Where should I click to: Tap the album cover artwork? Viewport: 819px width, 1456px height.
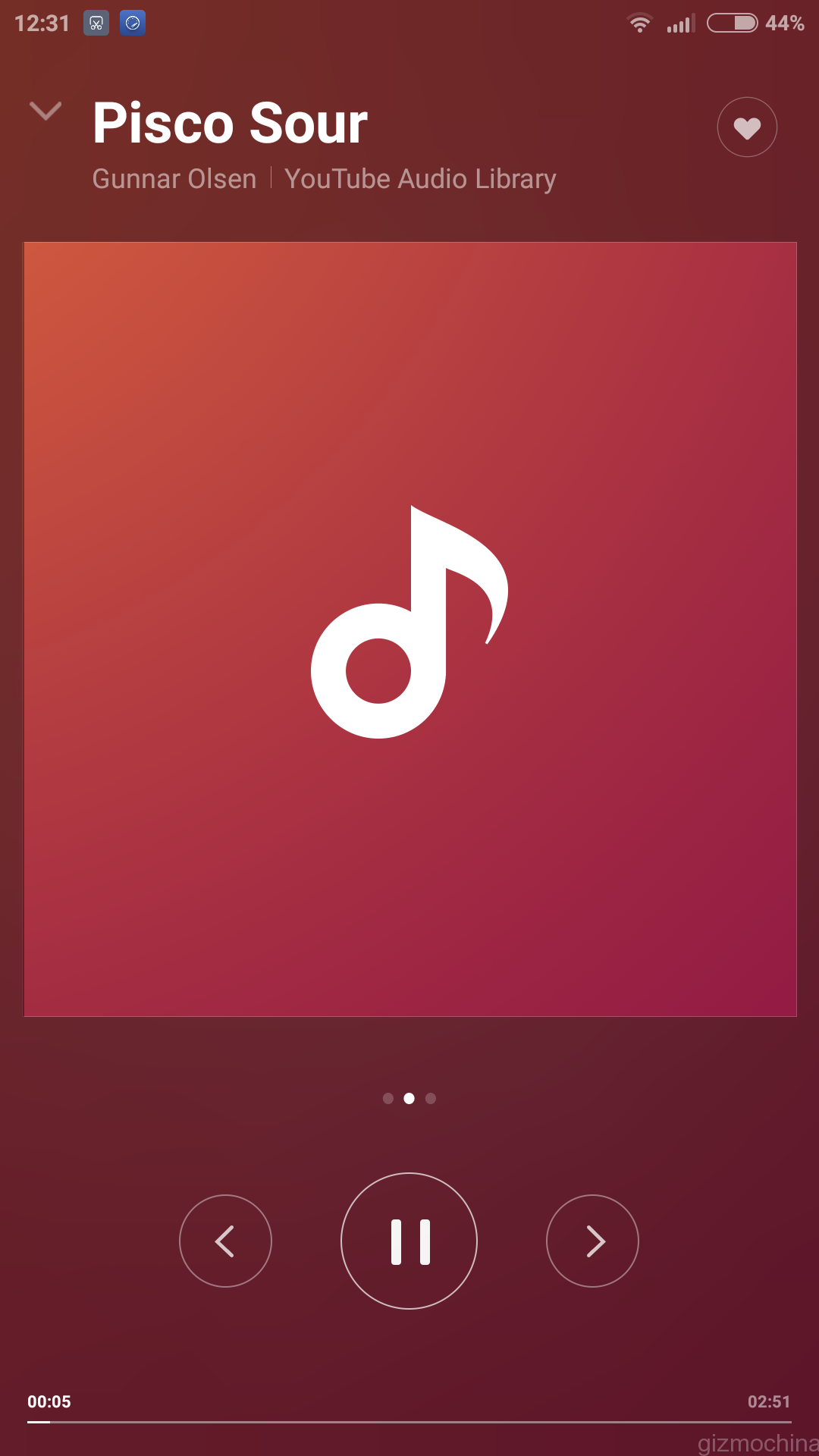tap(409, 629)
